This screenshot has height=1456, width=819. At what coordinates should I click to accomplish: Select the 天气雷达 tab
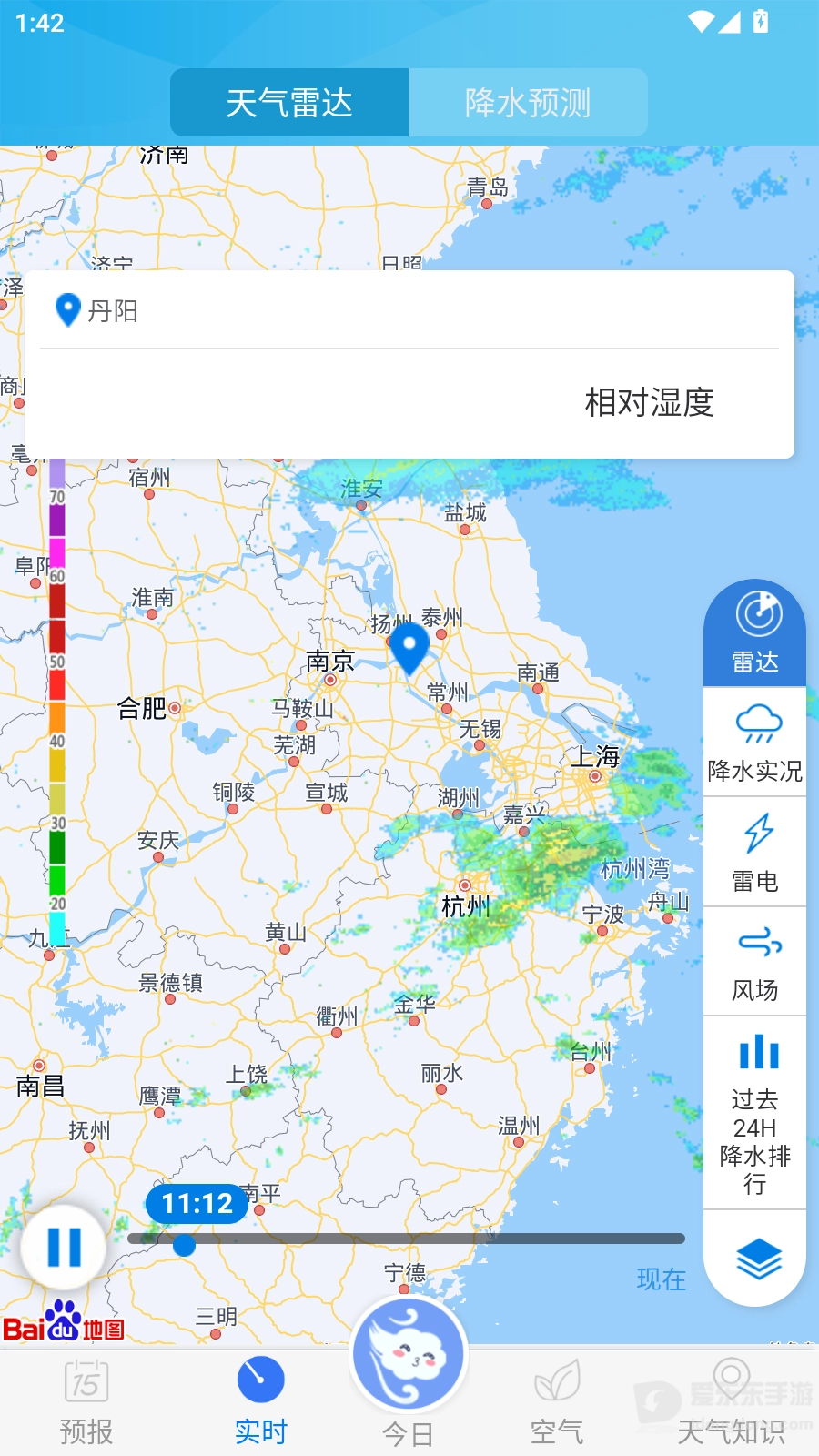tap(288, 103)
